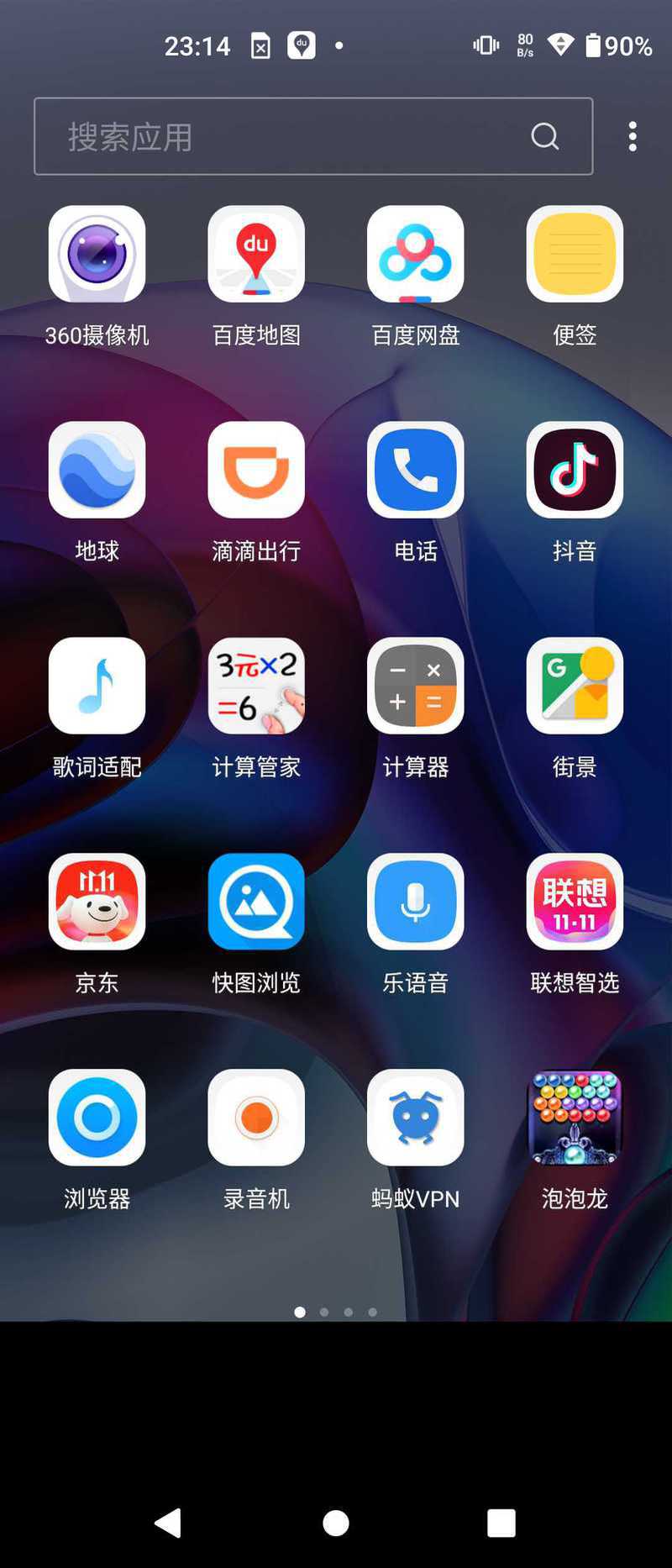Launch the 360摄像机 app
The width and height of the screenshot is (672, 1568).
(97, 255)
